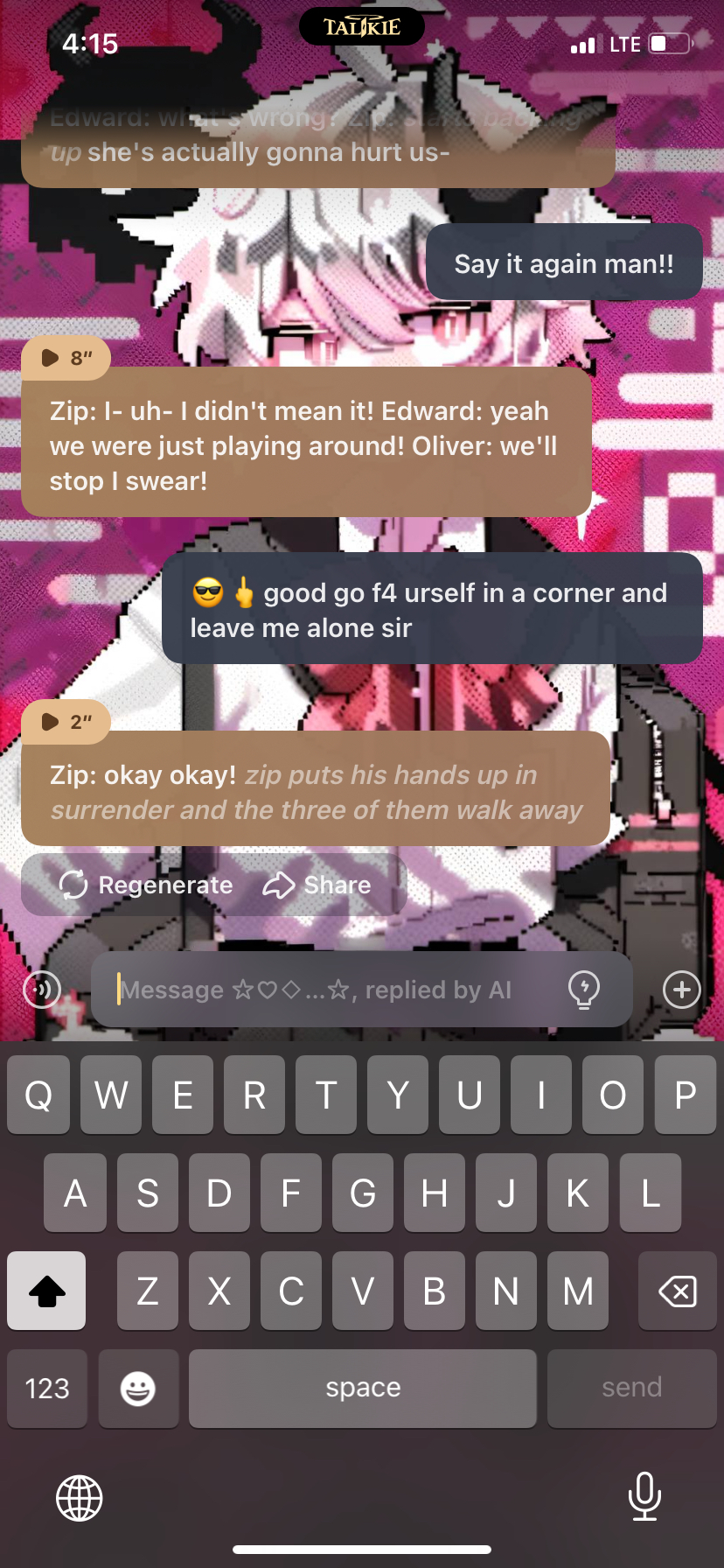Tap the shift key
The height and width of the screenshot is (1568, 724).
[47, 1291]
